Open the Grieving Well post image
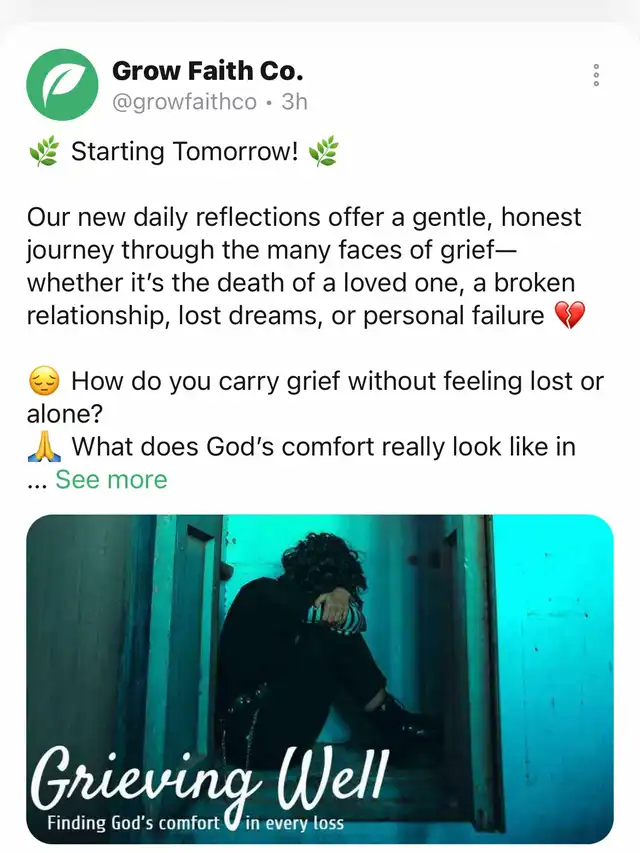Screen dimensions: 640x853 (x=320, y=680)
